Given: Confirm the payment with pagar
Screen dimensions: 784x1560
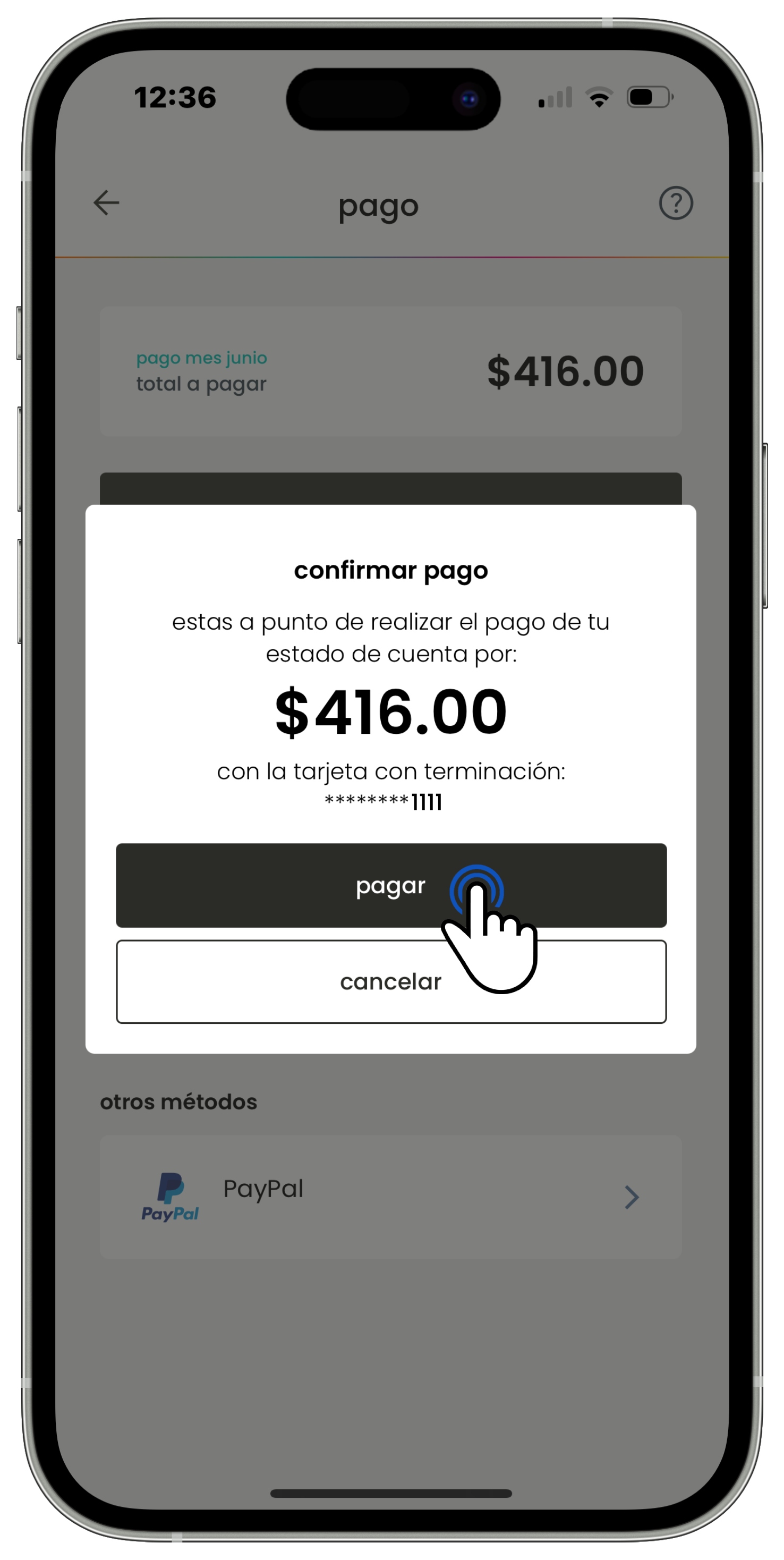Looking at the screenshot, I should 391,885.
